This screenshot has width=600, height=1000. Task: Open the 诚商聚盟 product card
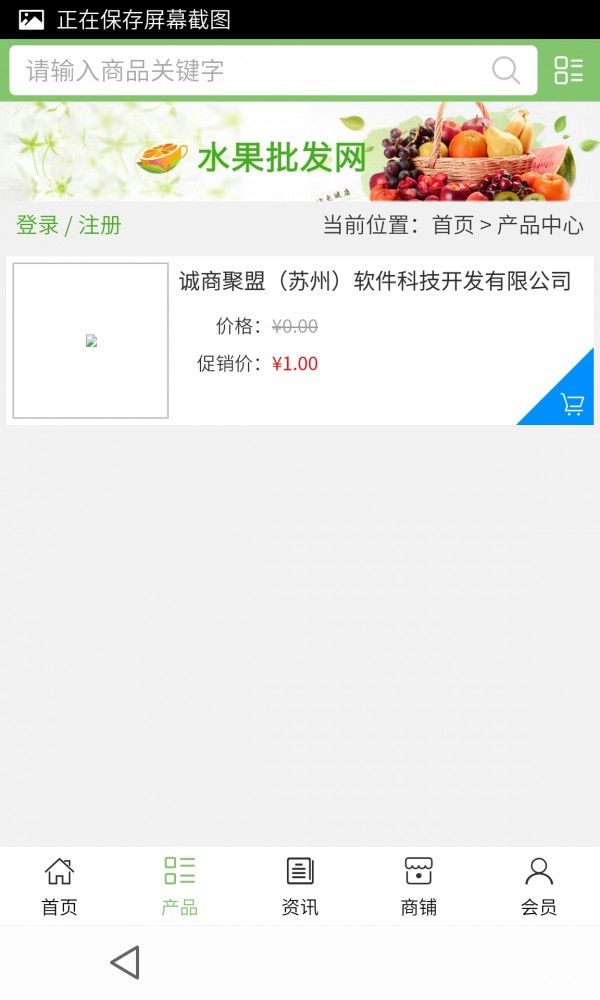(x=374, y=282)
